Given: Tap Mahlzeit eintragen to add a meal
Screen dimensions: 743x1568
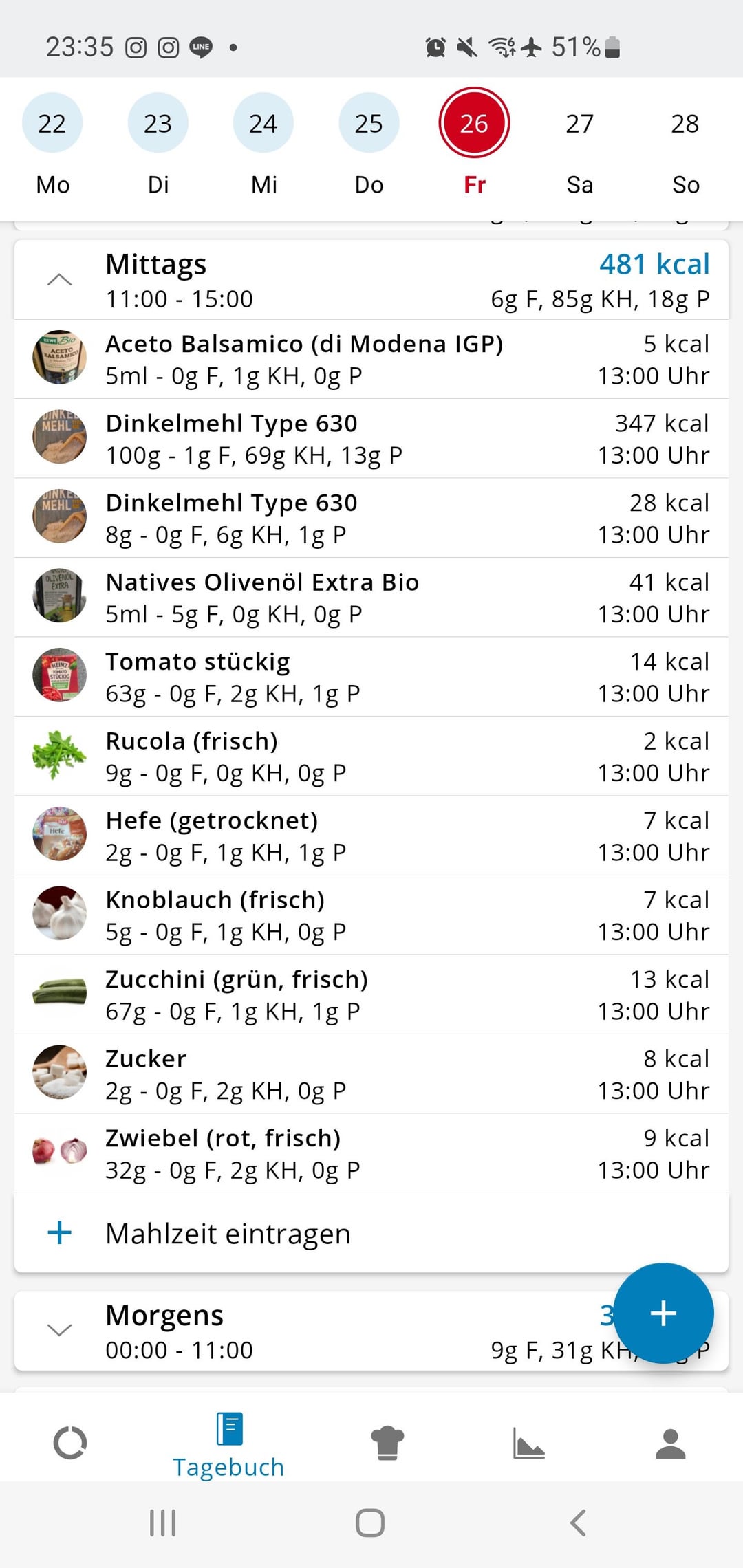Looking at the screenshot, I should 227,1234.
